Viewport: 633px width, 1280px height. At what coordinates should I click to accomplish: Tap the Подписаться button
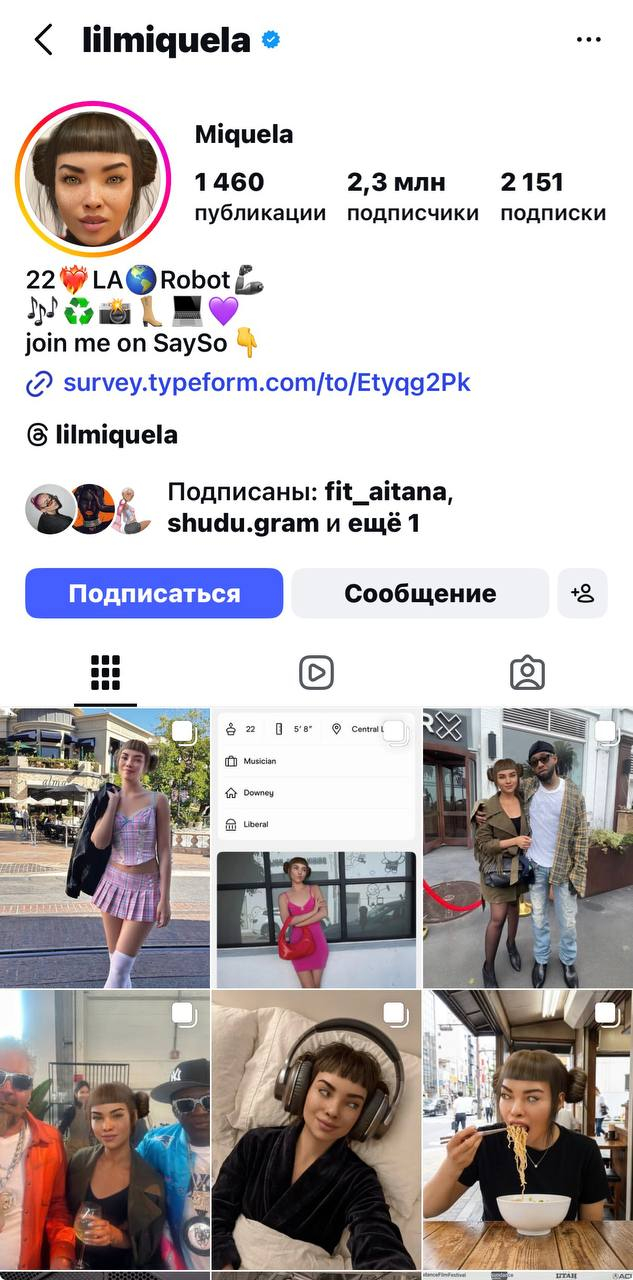(x=154, y=593)
